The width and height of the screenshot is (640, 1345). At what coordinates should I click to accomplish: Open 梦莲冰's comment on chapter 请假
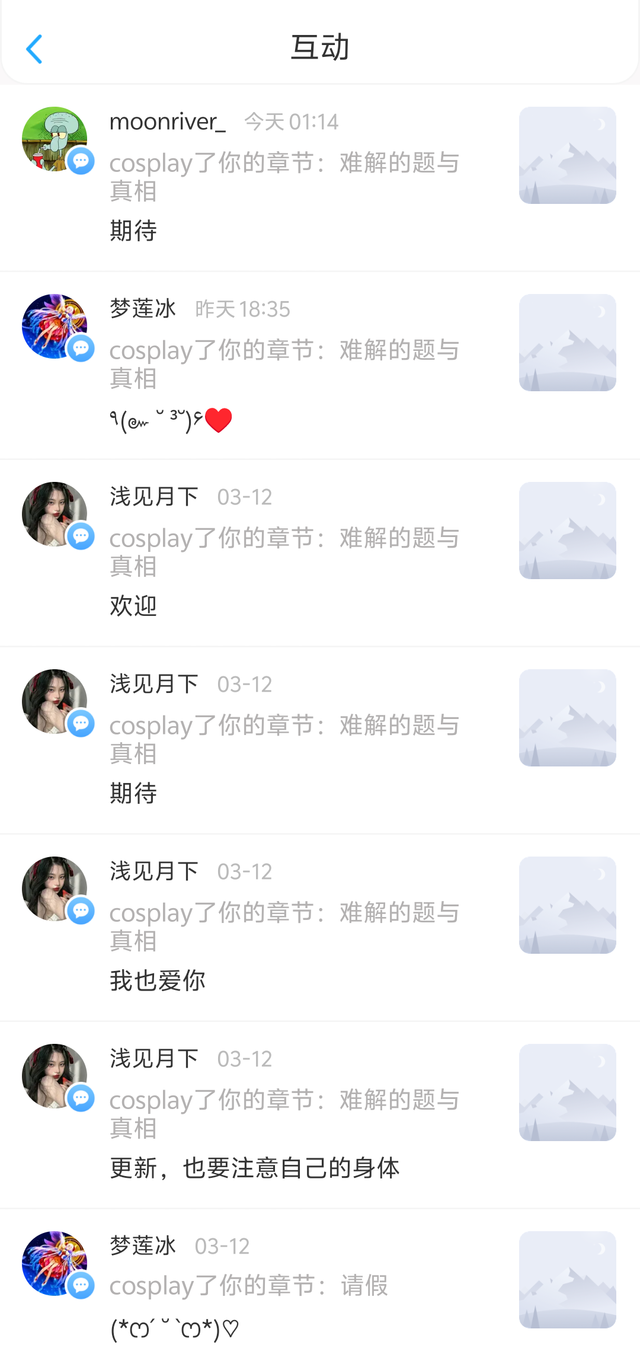175,1329
